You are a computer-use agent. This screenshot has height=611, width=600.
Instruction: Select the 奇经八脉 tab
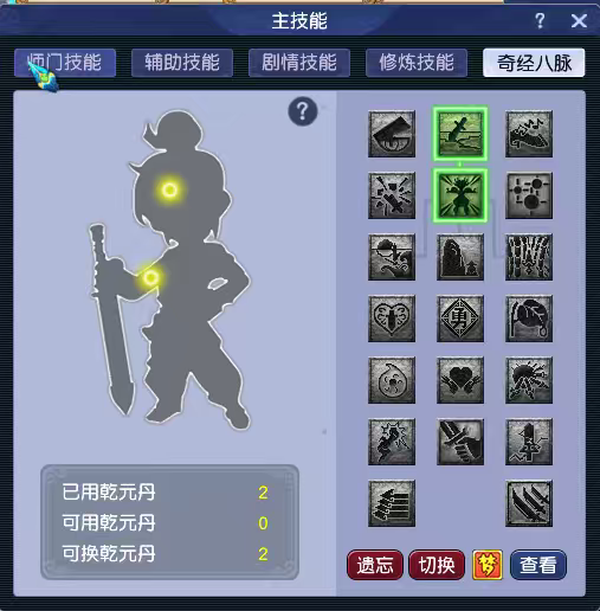click(534, 63)
